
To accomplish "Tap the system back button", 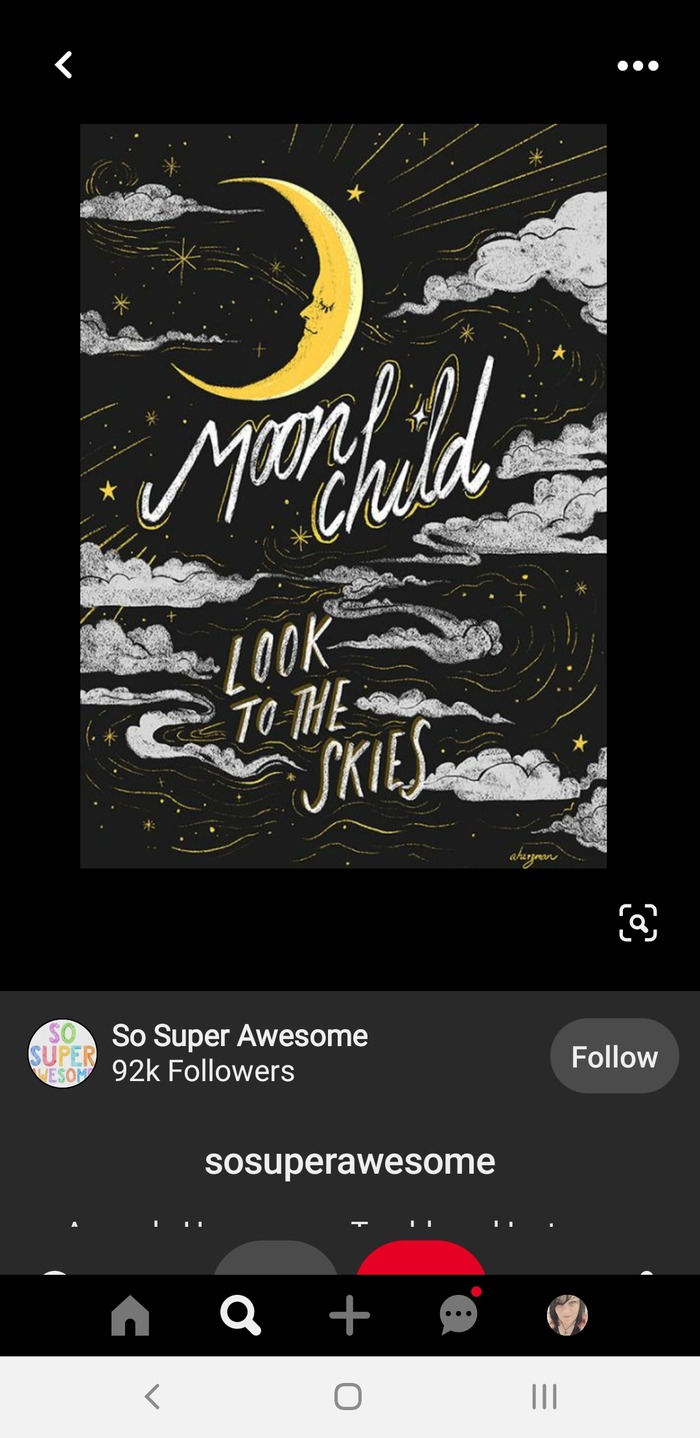I will 152,1396.
